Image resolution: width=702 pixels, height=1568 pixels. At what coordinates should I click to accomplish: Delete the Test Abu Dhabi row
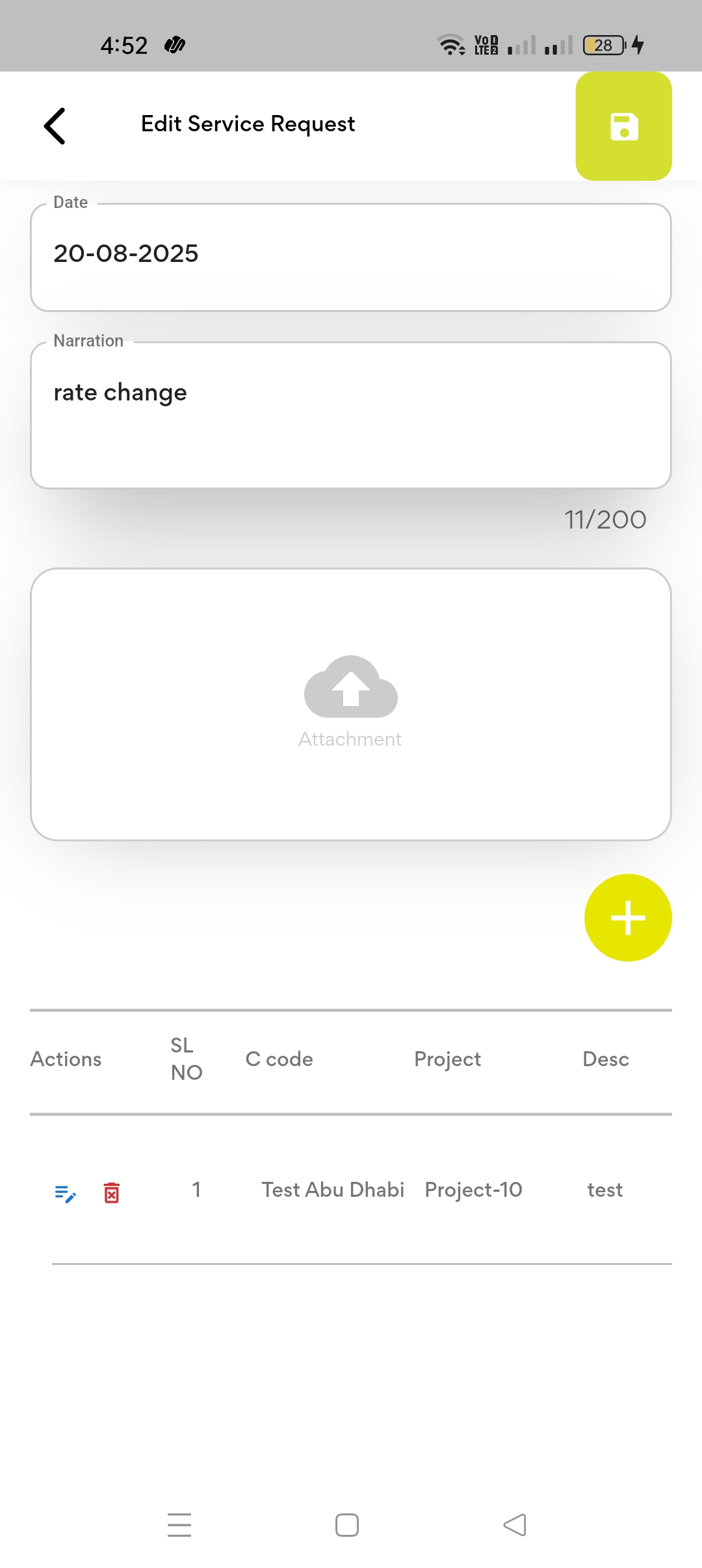coord(112,1193)
